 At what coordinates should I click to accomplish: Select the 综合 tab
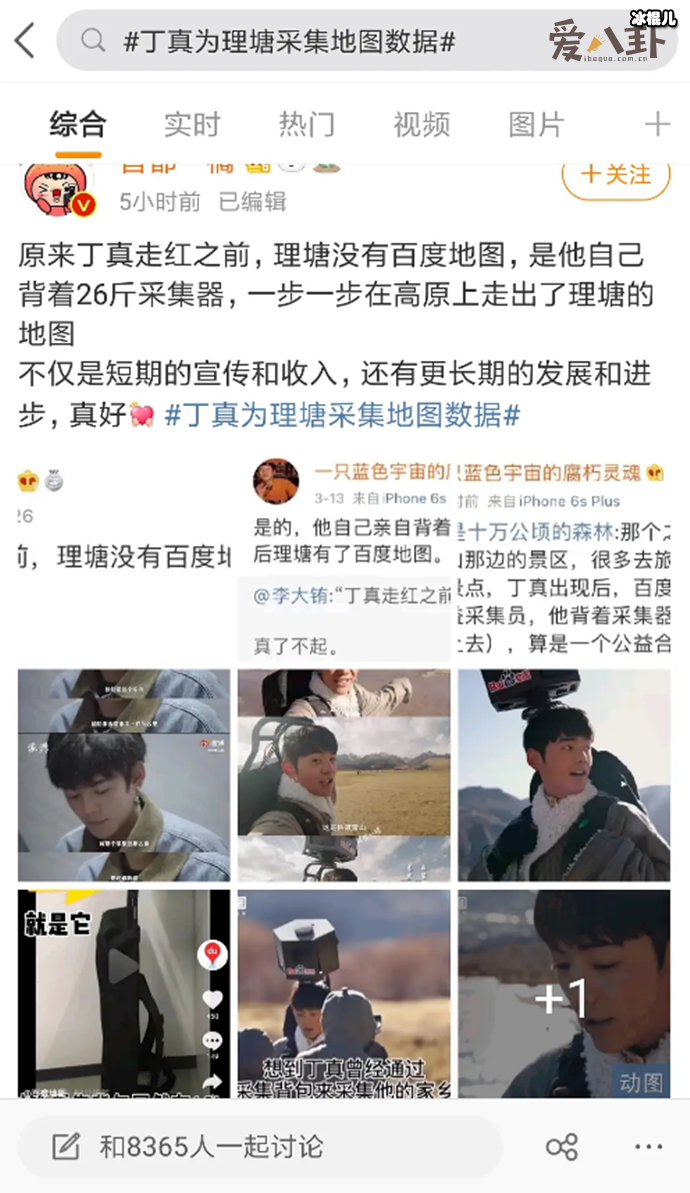(x=77, y=125)
